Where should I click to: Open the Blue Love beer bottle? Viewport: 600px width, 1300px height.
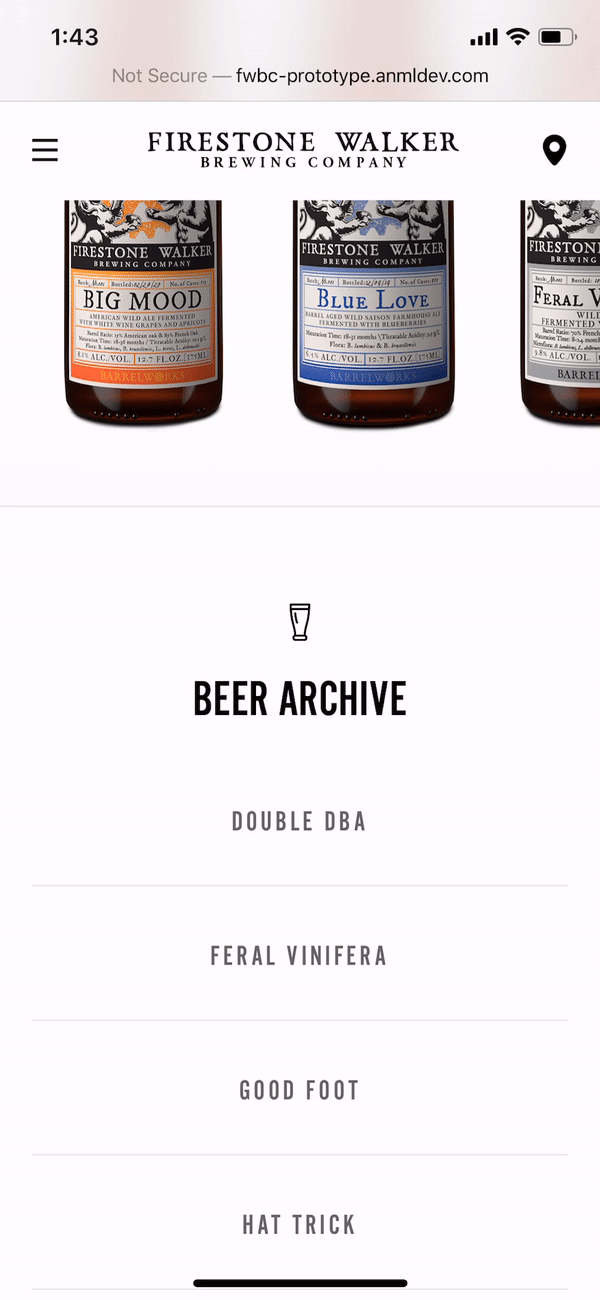point(373,310)
